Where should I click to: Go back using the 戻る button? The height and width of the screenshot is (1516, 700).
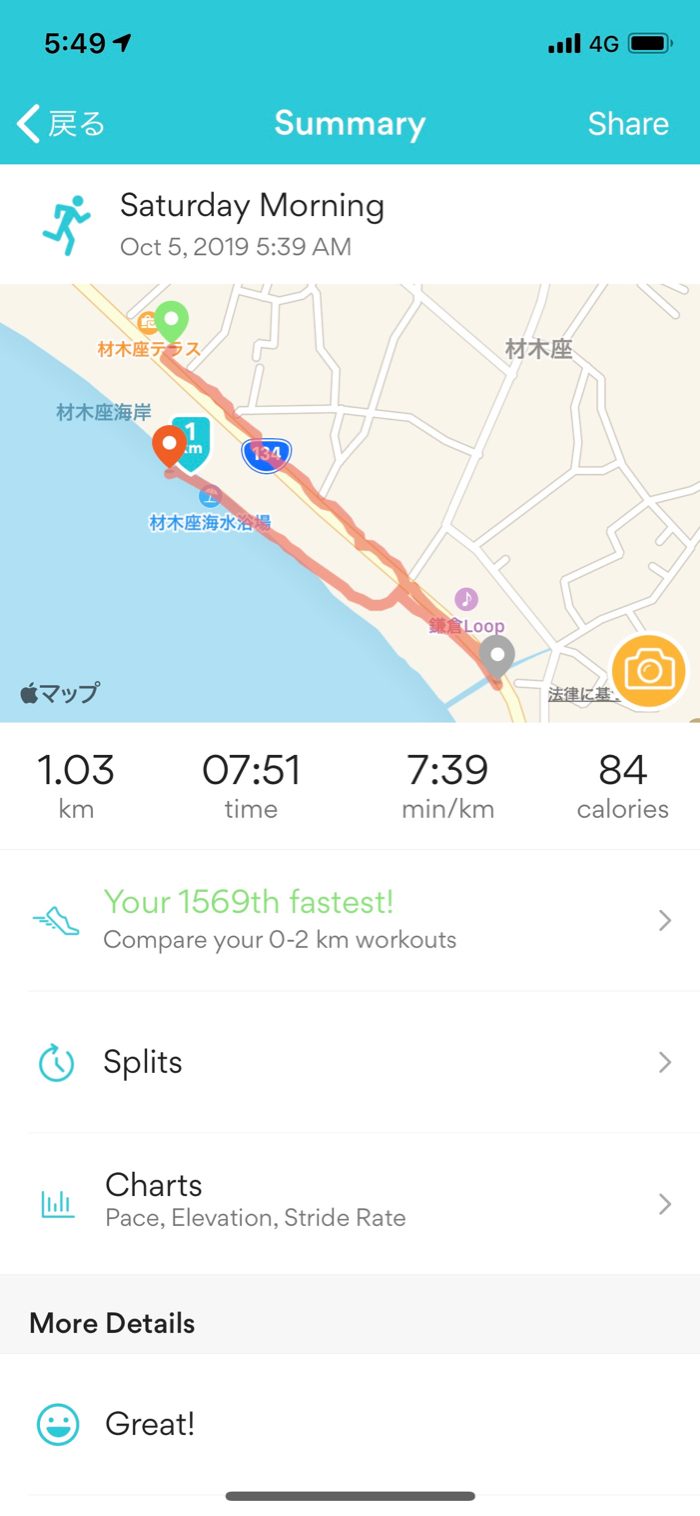pyautogui.click(x=62, y=124)
